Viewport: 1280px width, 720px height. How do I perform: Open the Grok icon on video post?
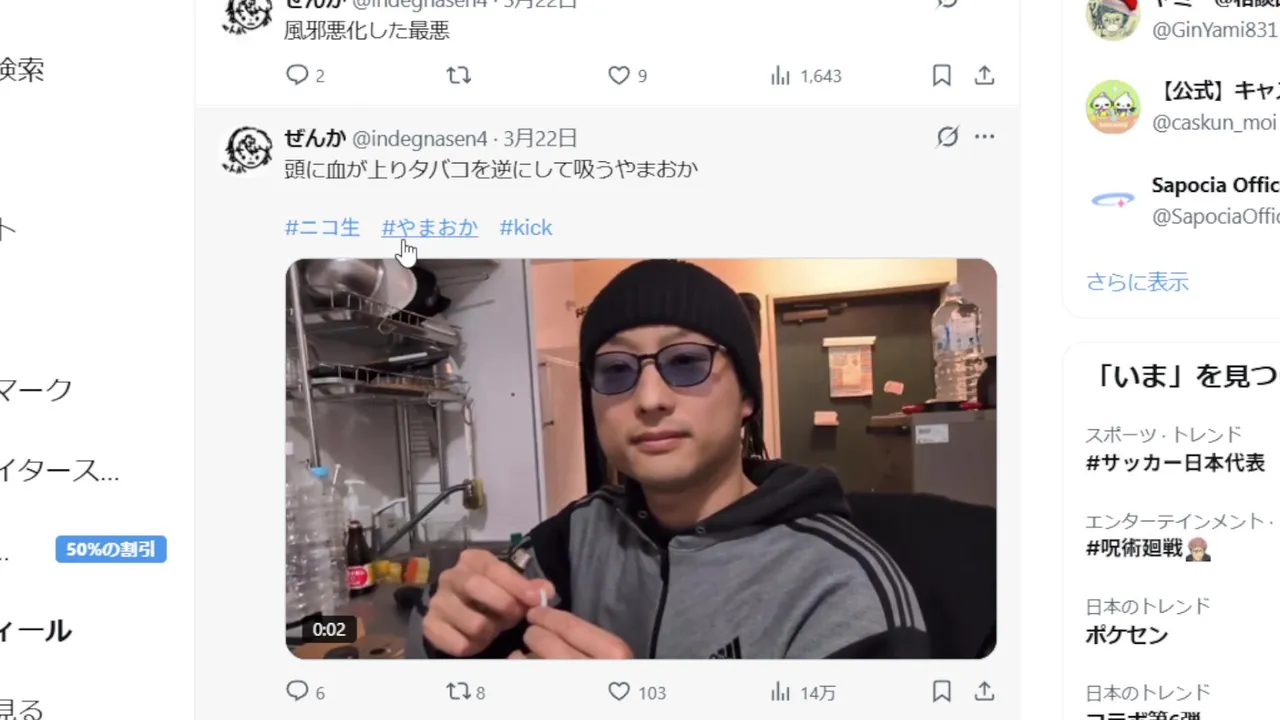tap(947, 137)
